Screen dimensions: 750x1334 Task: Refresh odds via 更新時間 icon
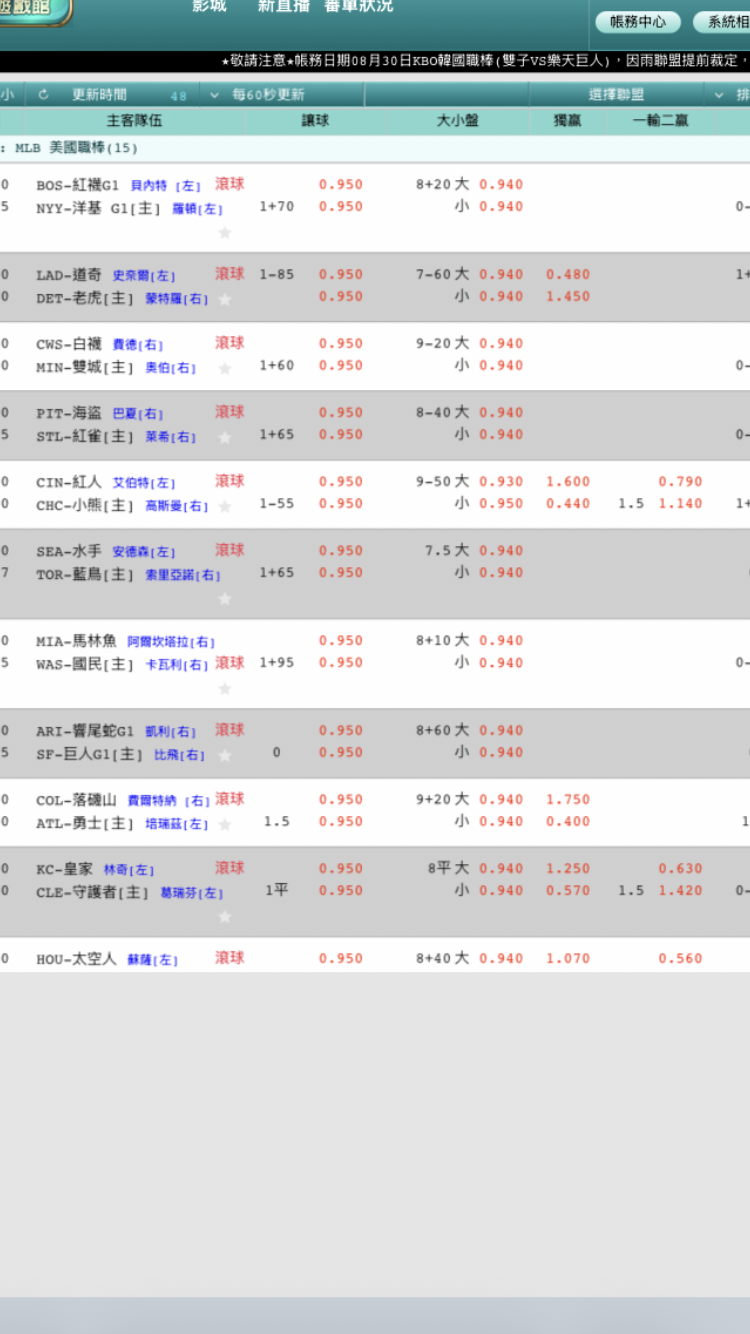[43, 95]
